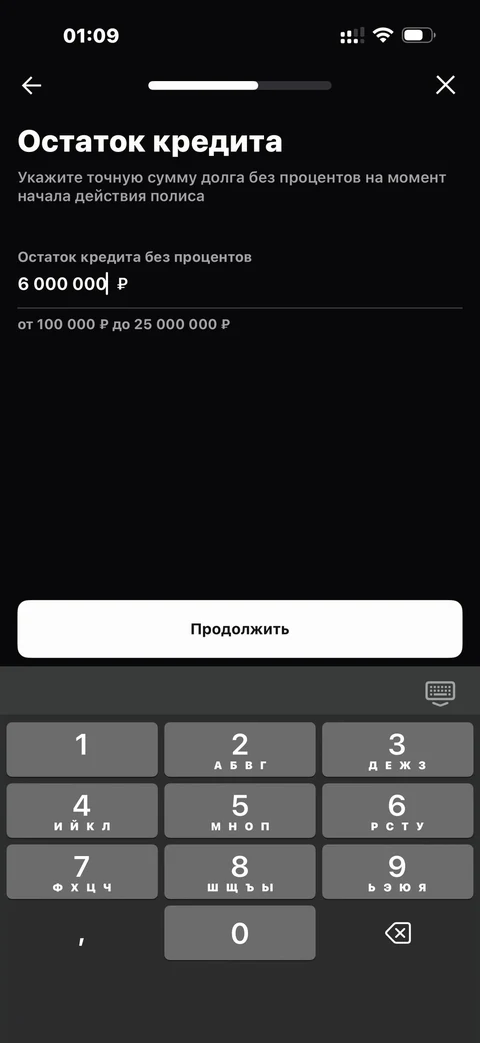Tap the backspace key on the keypad

point(398,933)
